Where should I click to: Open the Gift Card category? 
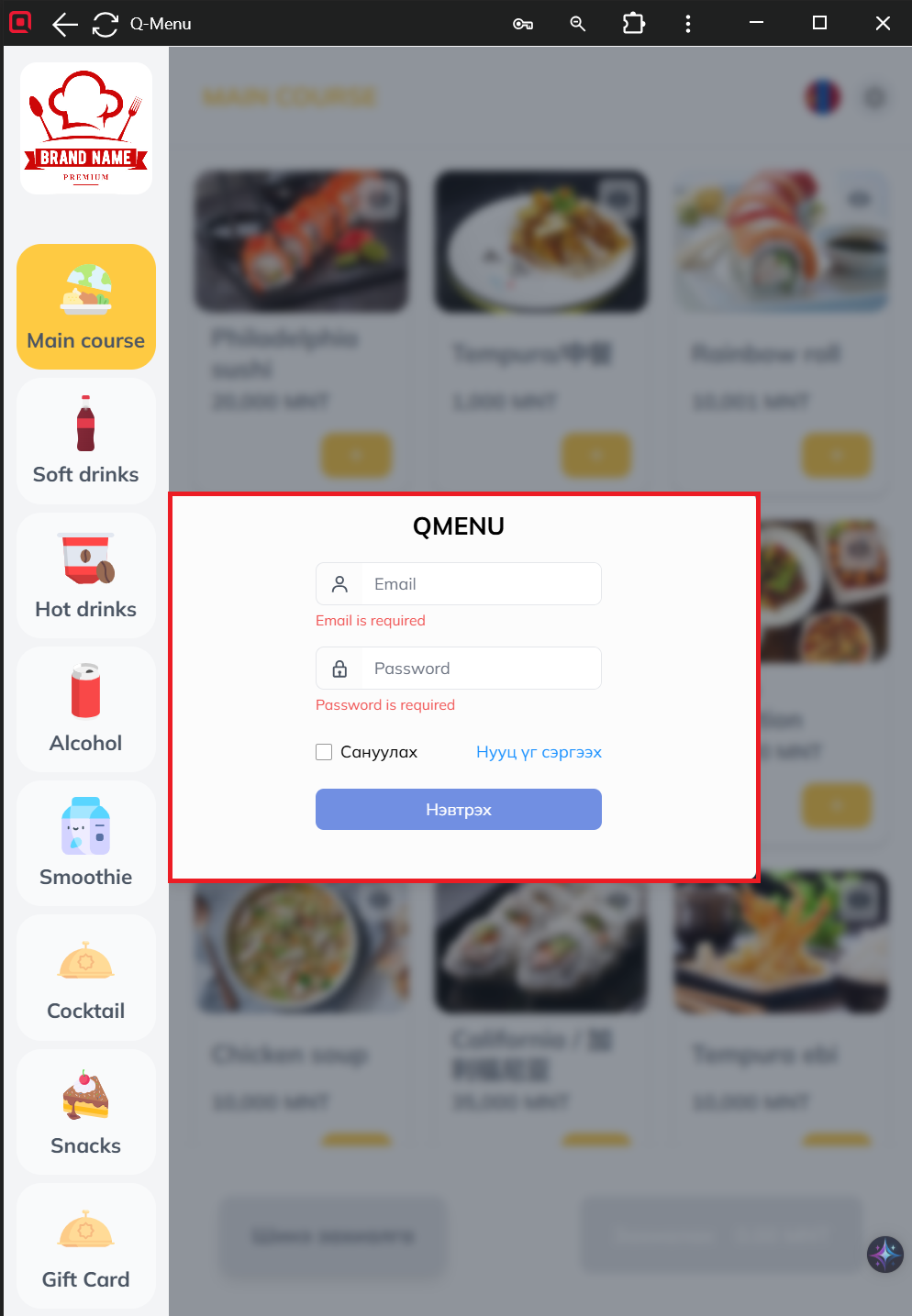tap(86, 1245)
